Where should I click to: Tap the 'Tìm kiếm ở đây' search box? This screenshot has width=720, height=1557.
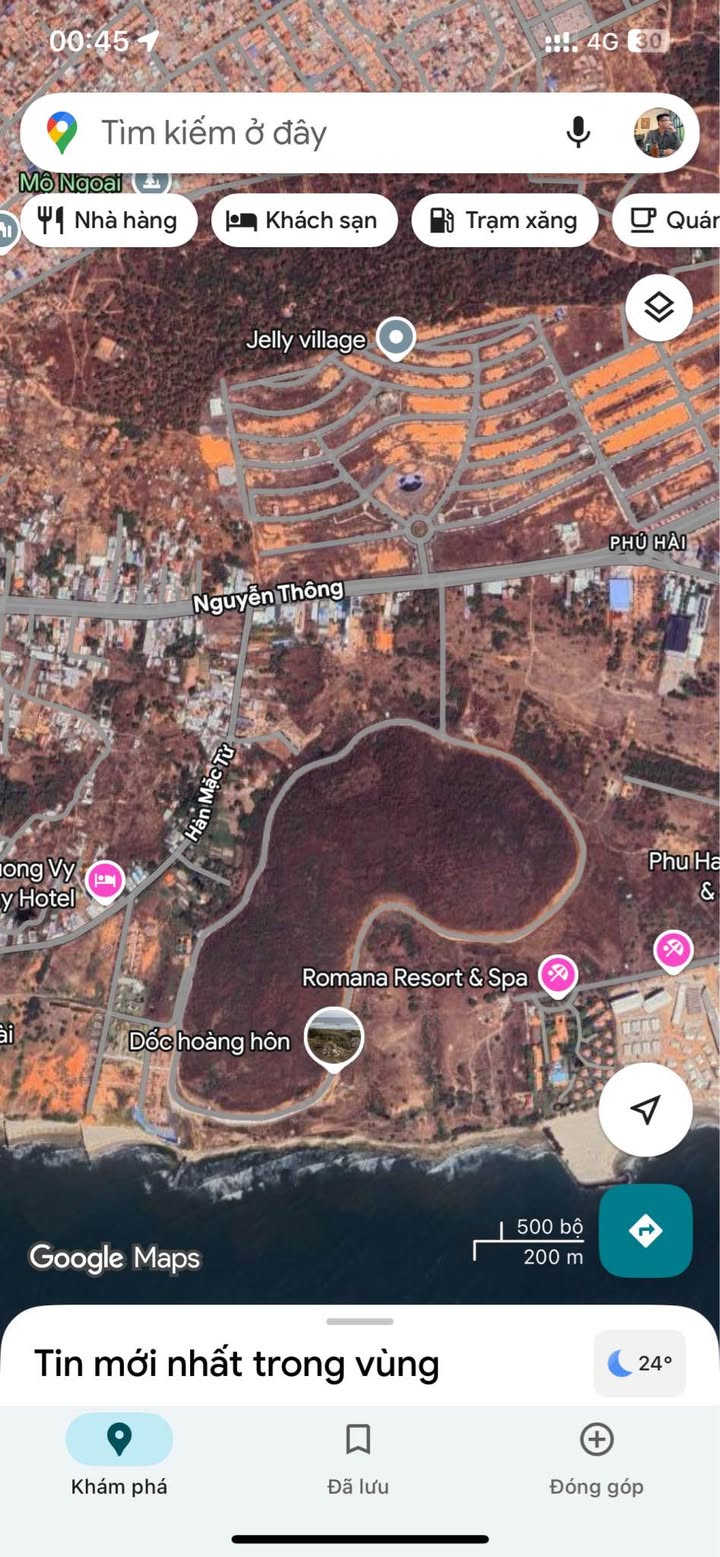pyautogui.click(x=300, y=133)
